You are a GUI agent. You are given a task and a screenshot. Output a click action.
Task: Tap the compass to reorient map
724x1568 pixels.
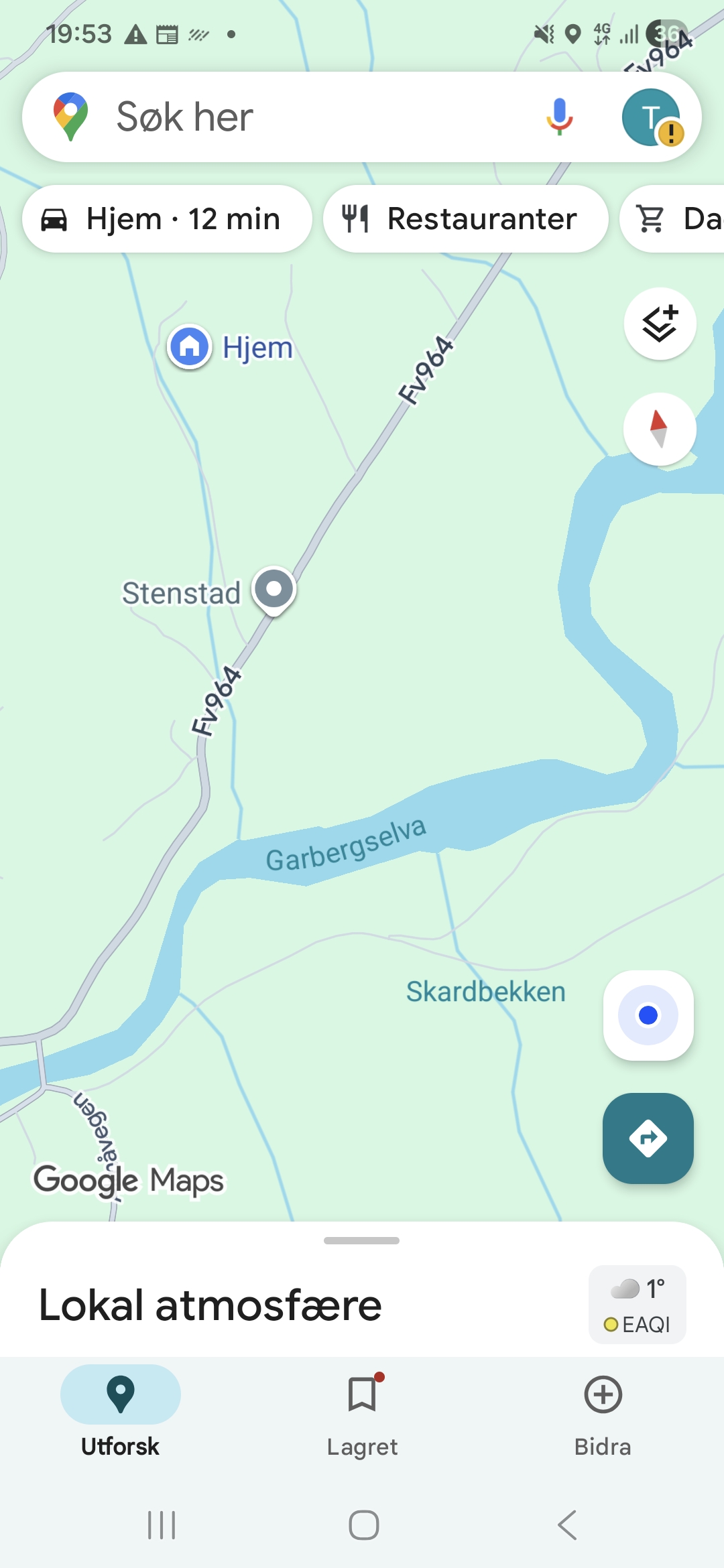pos(660,429)
